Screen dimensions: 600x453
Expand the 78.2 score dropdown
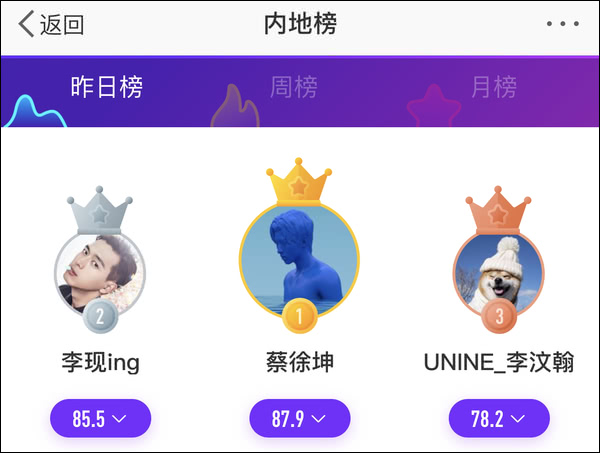(x=499, y=418)
